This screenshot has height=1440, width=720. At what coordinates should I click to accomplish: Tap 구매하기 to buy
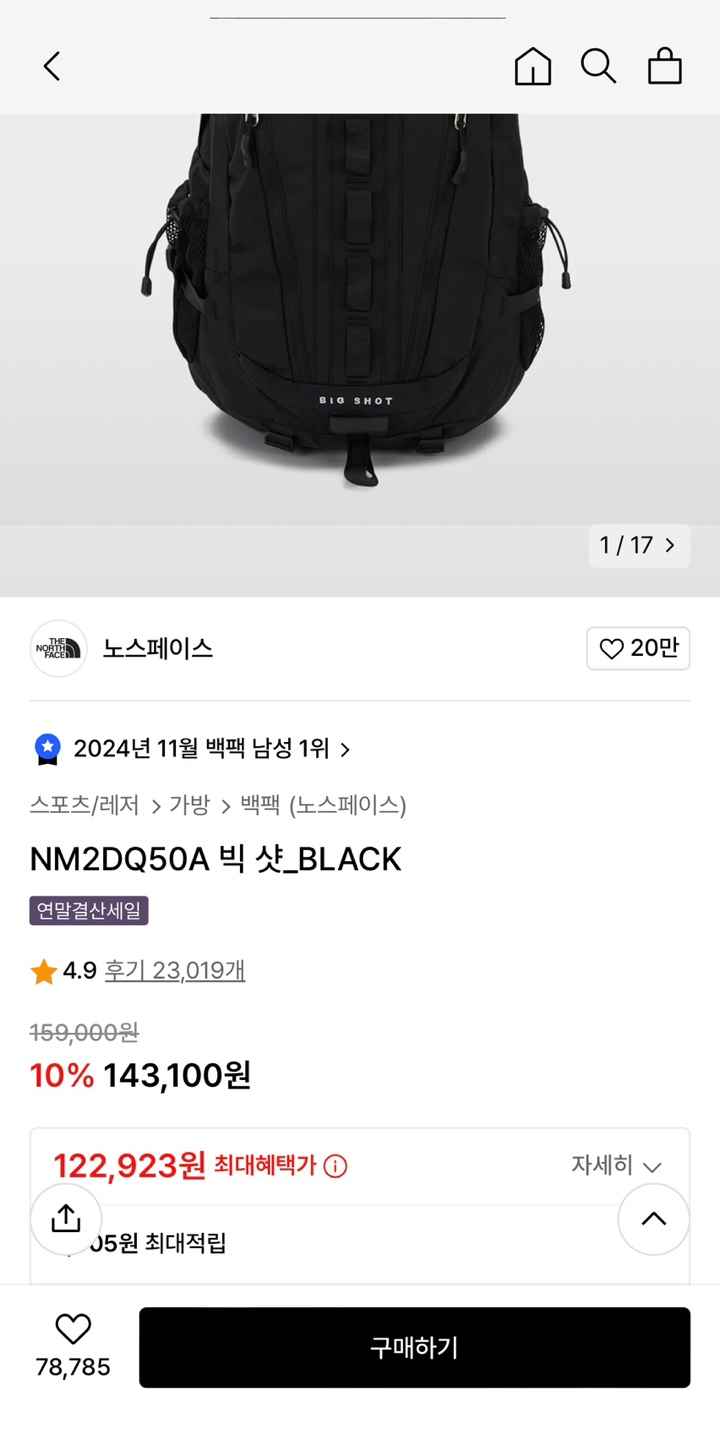coord(414,1347)
